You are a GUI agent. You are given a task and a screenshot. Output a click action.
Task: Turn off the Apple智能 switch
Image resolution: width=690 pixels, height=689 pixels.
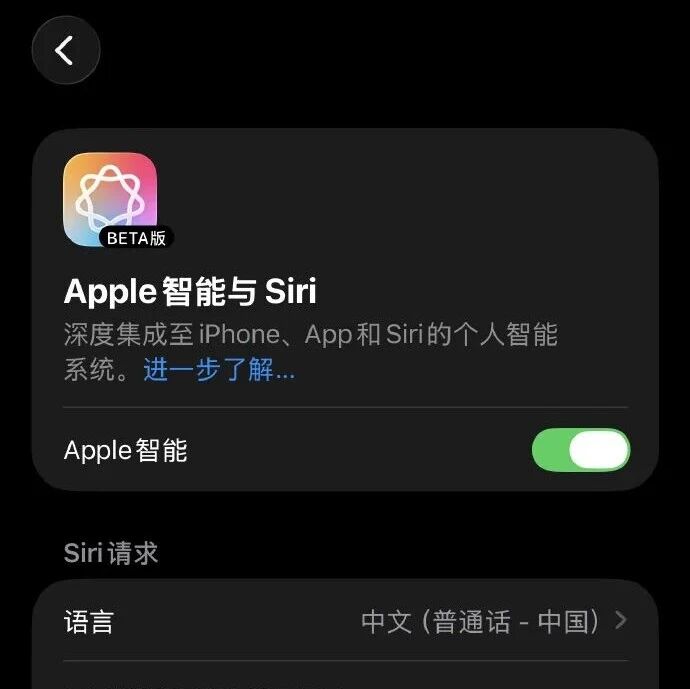[580, 450]
